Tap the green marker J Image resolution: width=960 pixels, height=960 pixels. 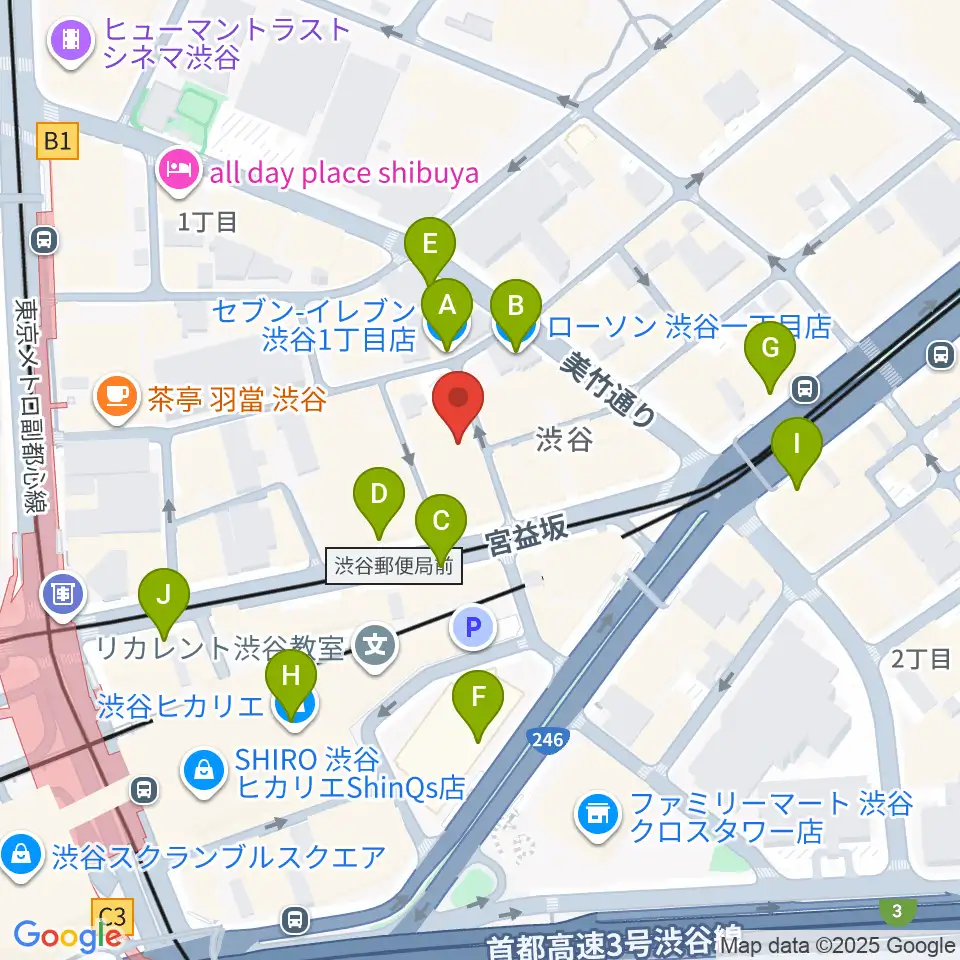click(x=164, y=604)
